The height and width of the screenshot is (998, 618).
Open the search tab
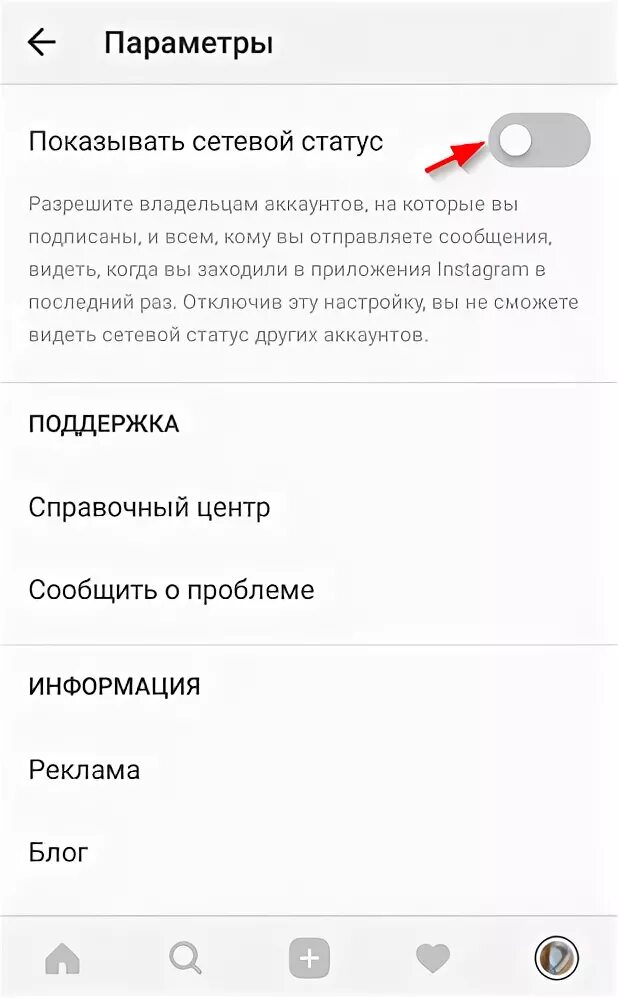[x=185, y=957]
